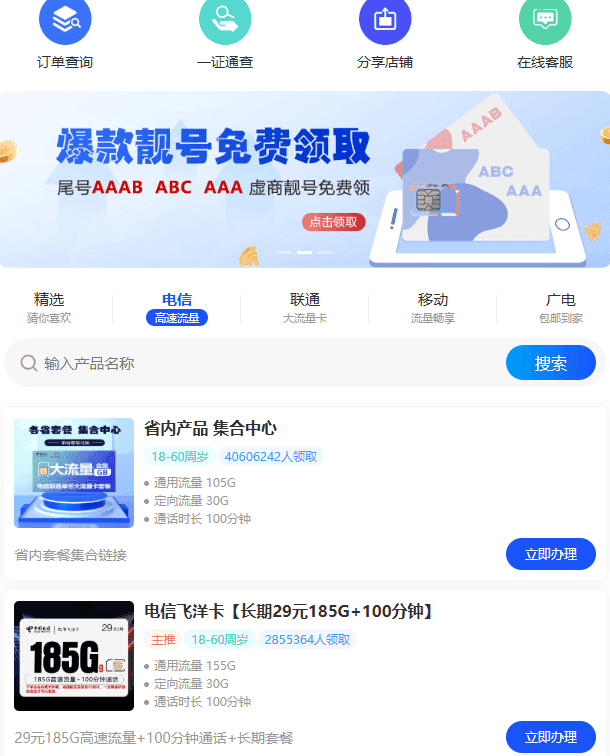Open the 爆款靓号免费领取 banner
The image size is (610, 756).
tap(304, 180)
